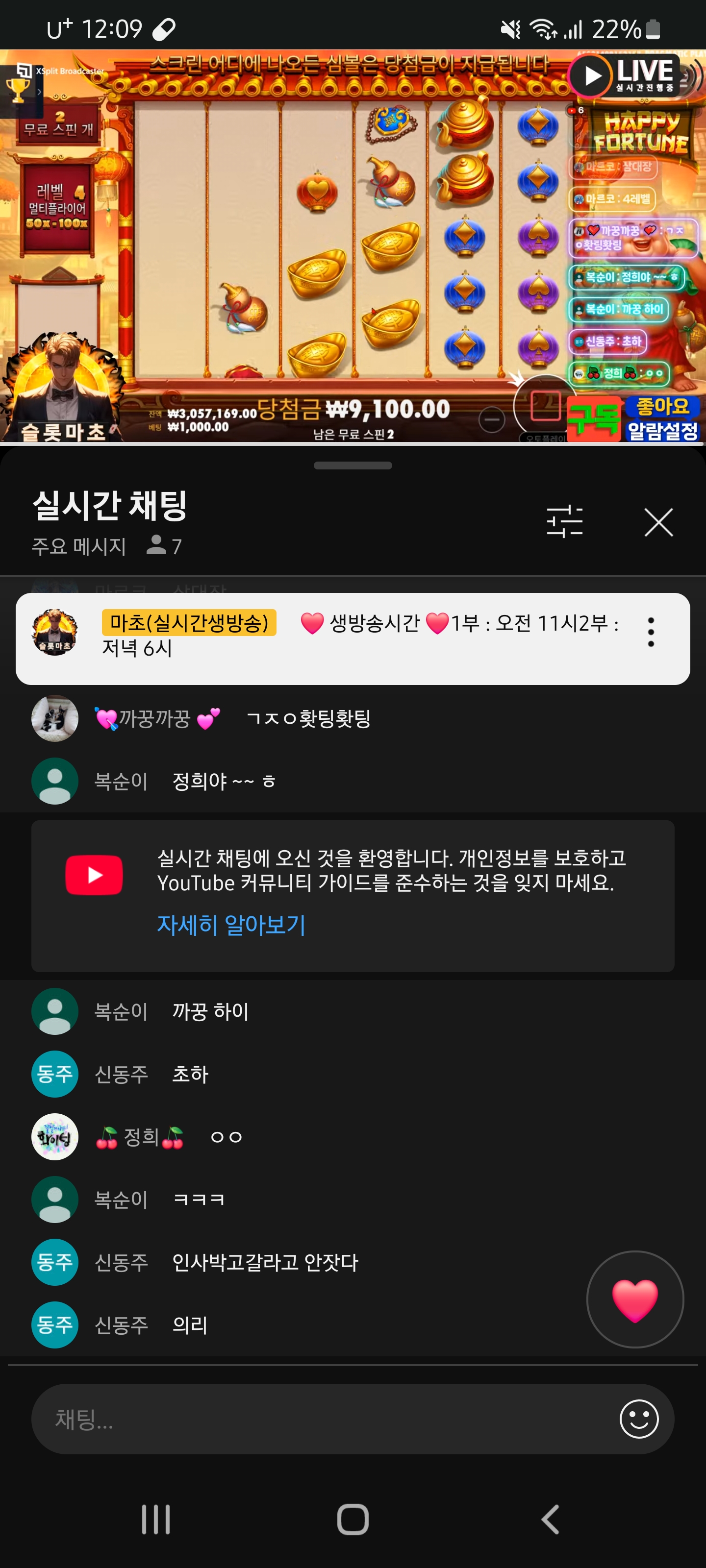Open live chat filter settings
Screen dimensions: 706x1568
pyautogui.click(x=564, y=522)
